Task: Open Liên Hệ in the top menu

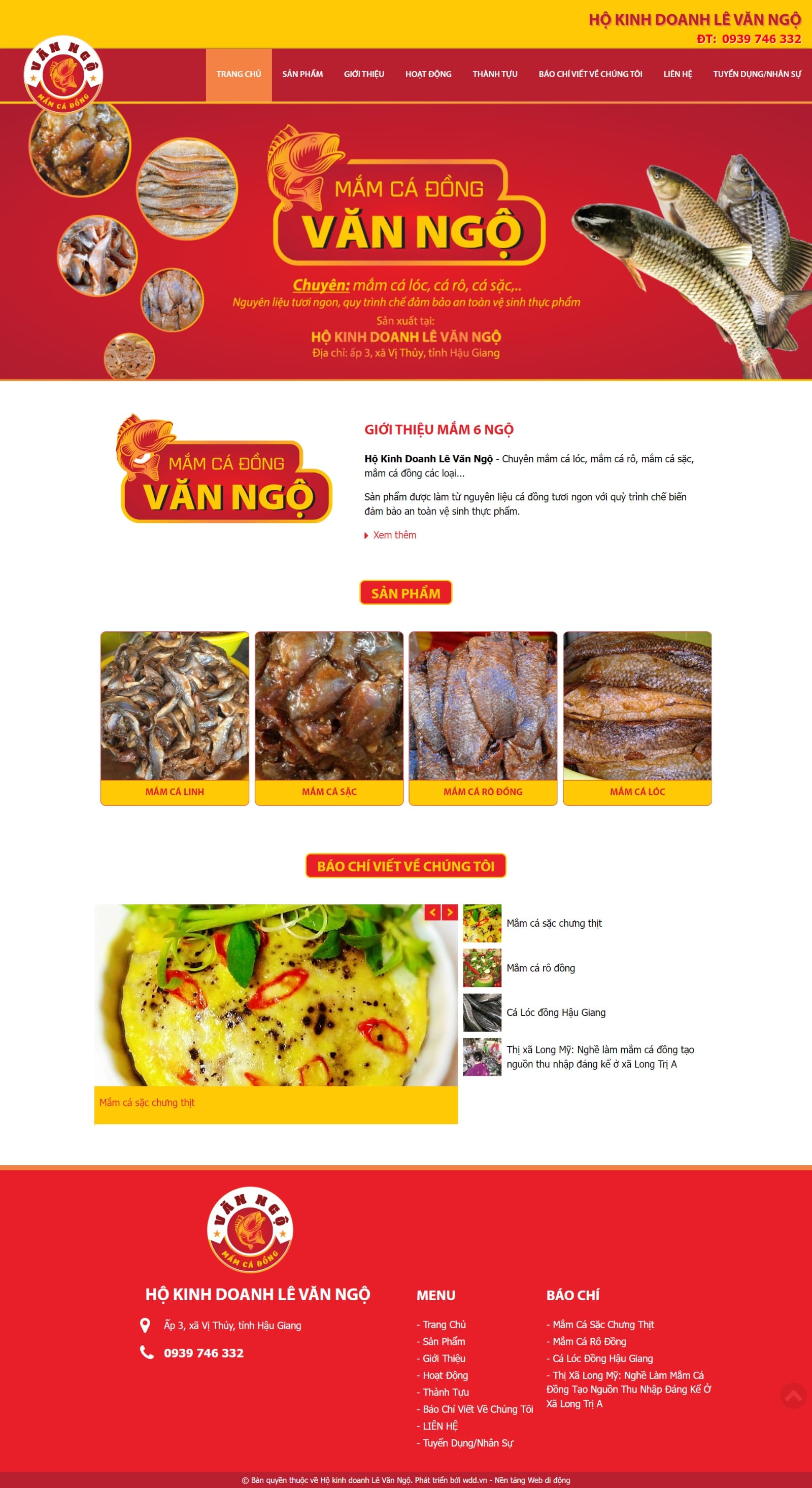Action: (677, 74)
